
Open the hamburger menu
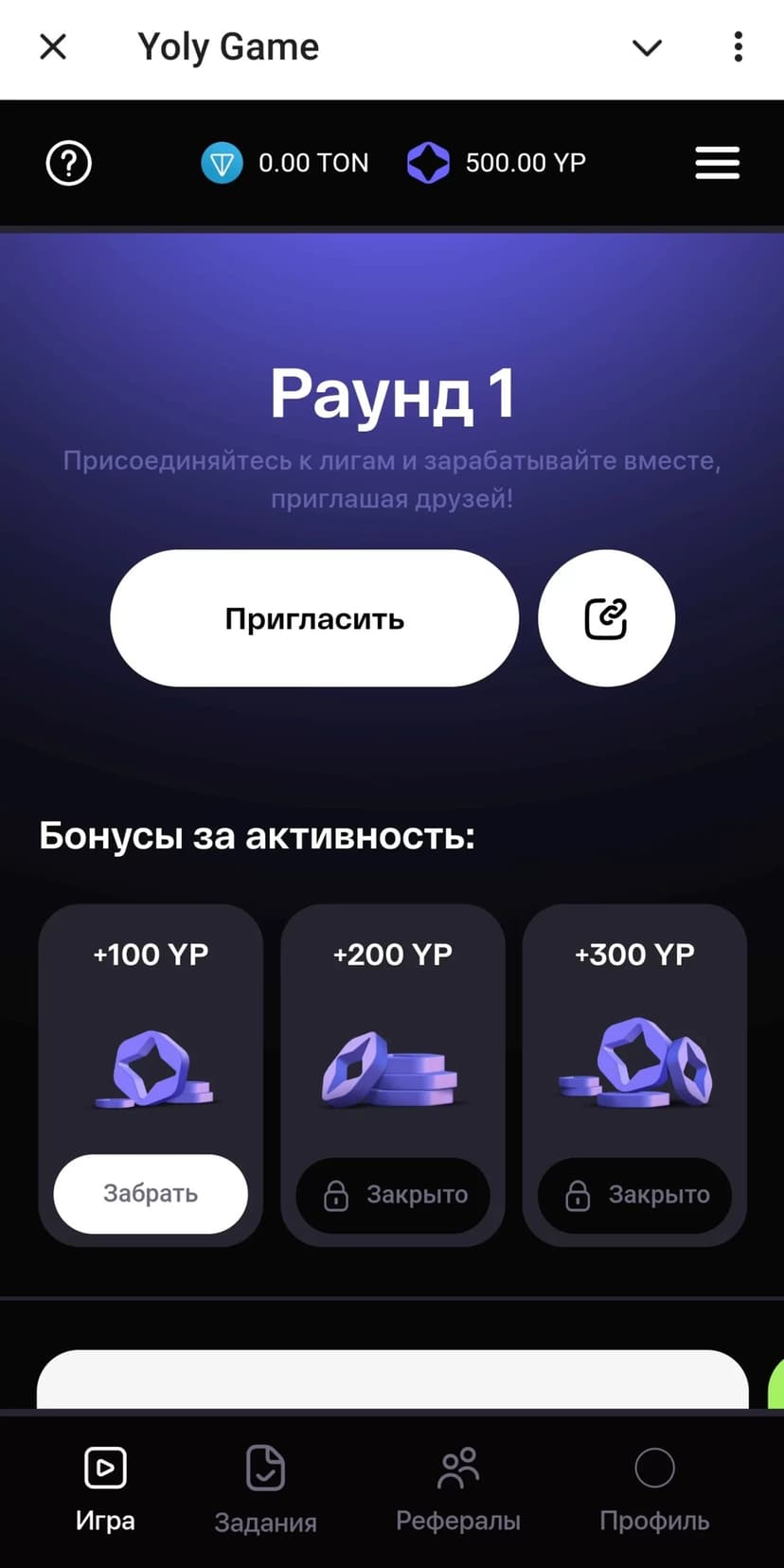click(717, 163)
